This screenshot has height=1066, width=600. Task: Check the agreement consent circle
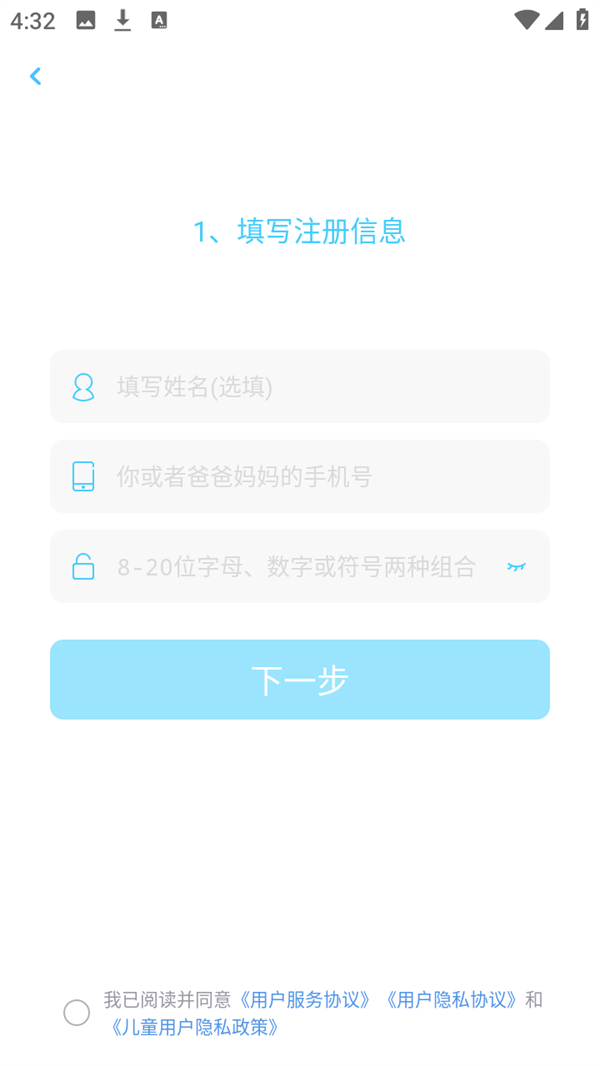pyautogui.click(x=77, y=1013)
